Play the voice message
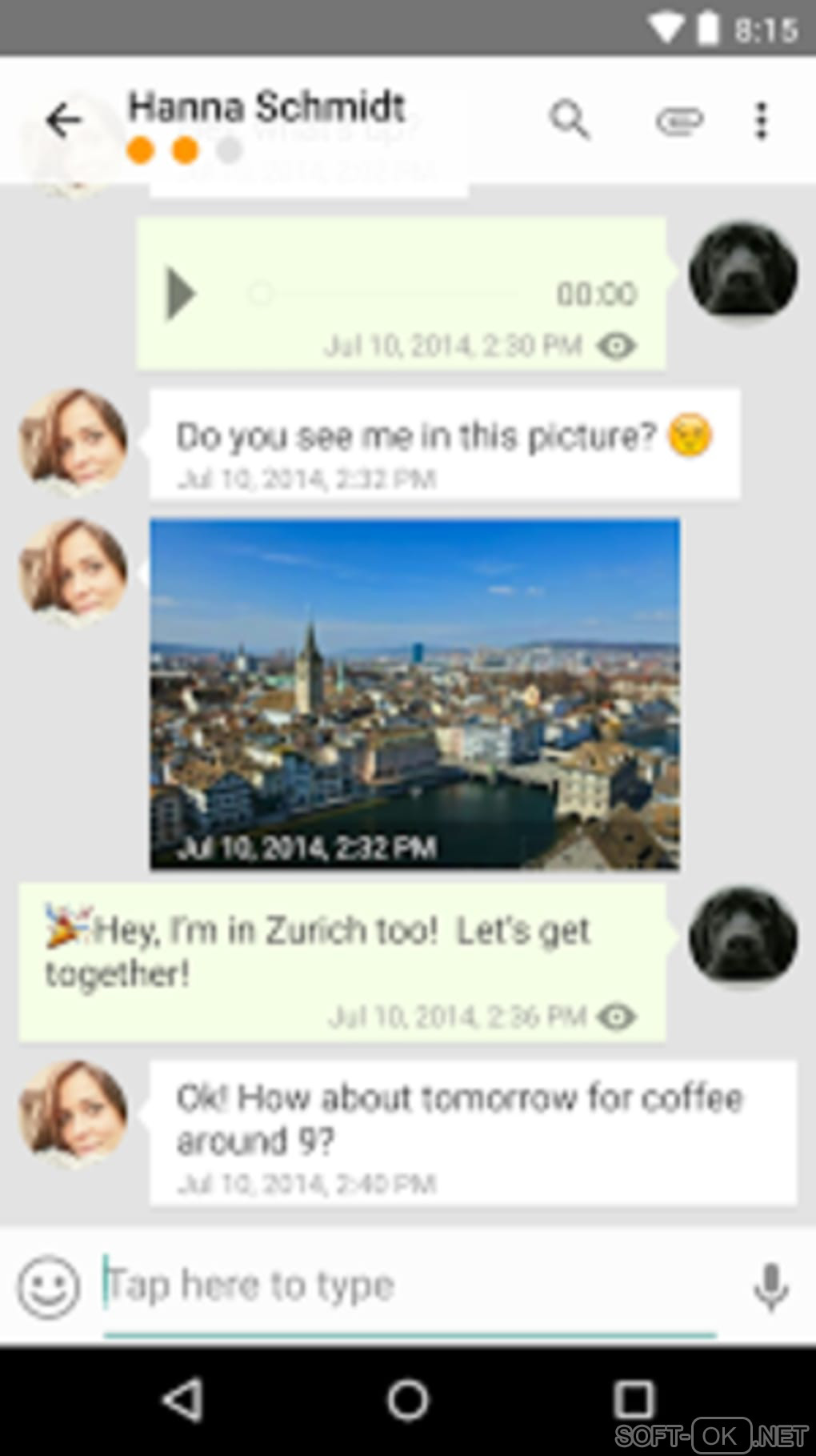The height and width of the screenshot is (1456, 816). pyautogui.click(x=180, y=295)
